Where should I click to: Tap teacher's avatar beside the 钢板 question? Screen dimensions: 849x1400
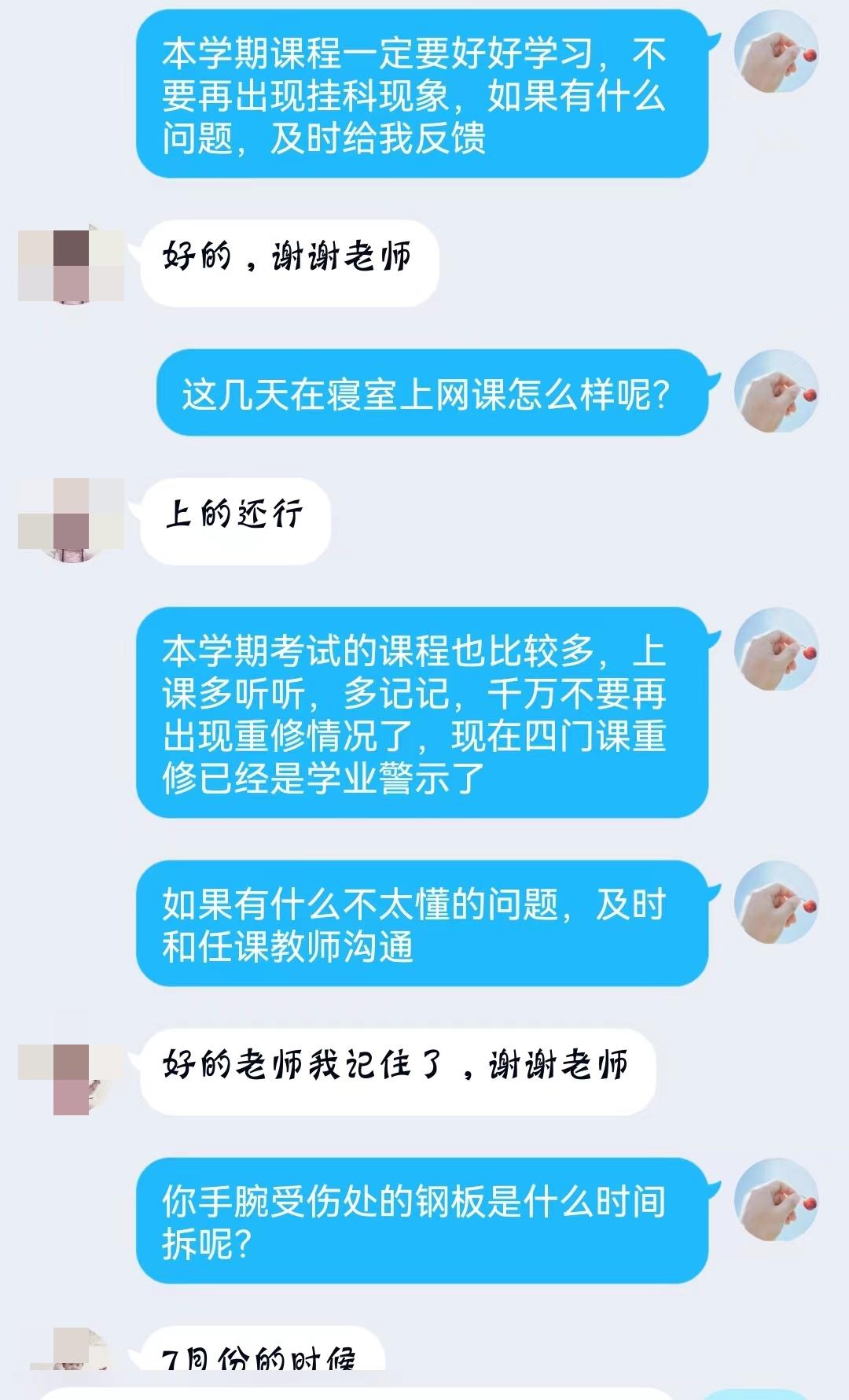[776, 1200]
